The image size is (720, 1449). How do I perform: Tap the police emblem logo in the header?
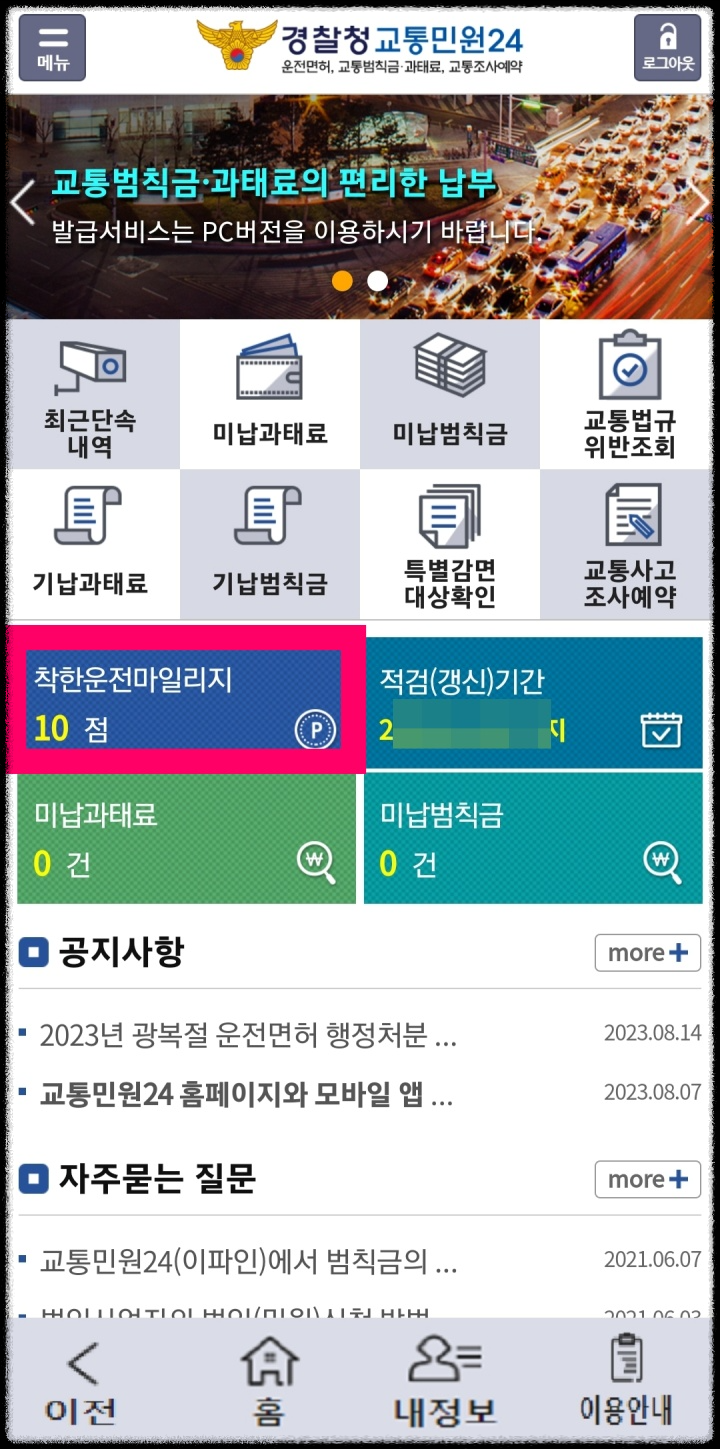pos(238,45)
